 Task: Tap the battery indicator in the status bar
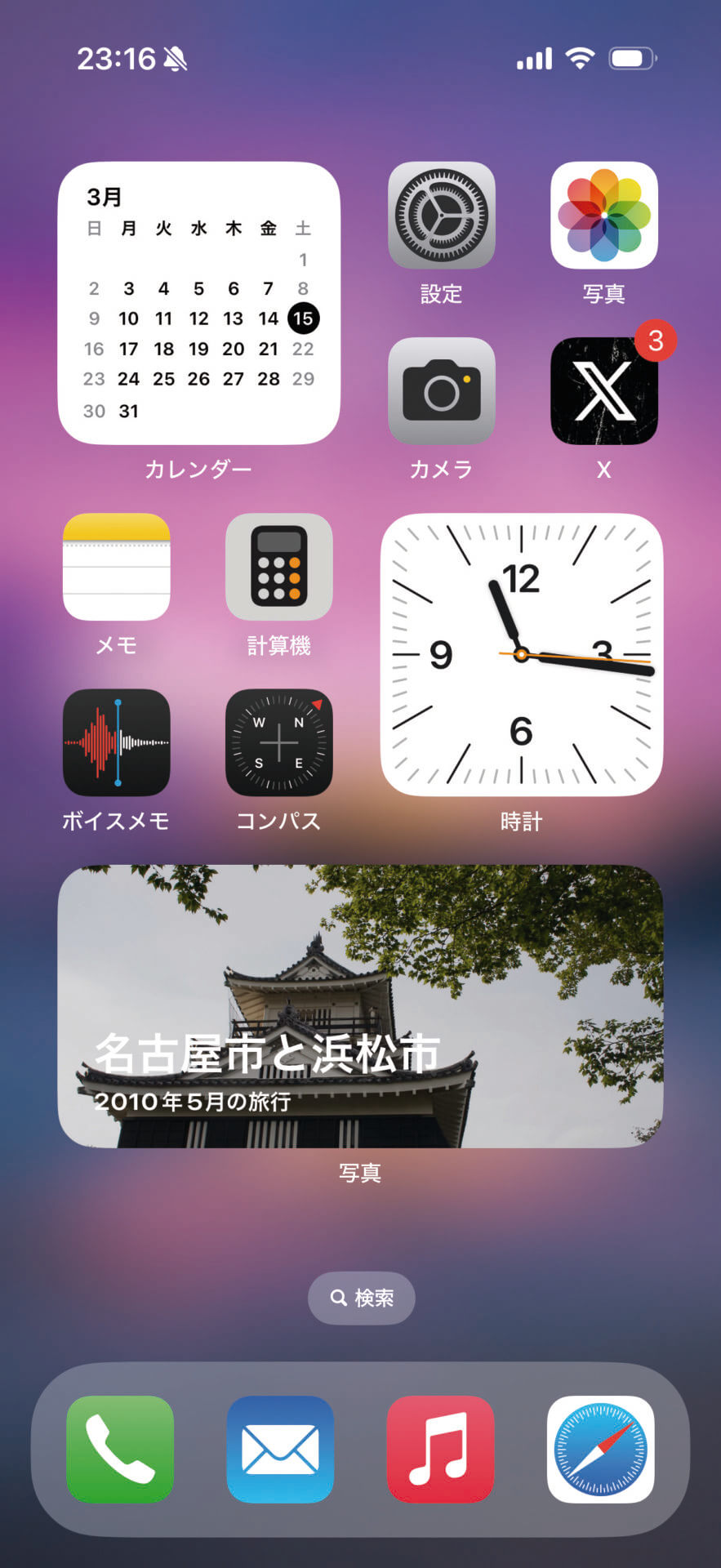633,57
